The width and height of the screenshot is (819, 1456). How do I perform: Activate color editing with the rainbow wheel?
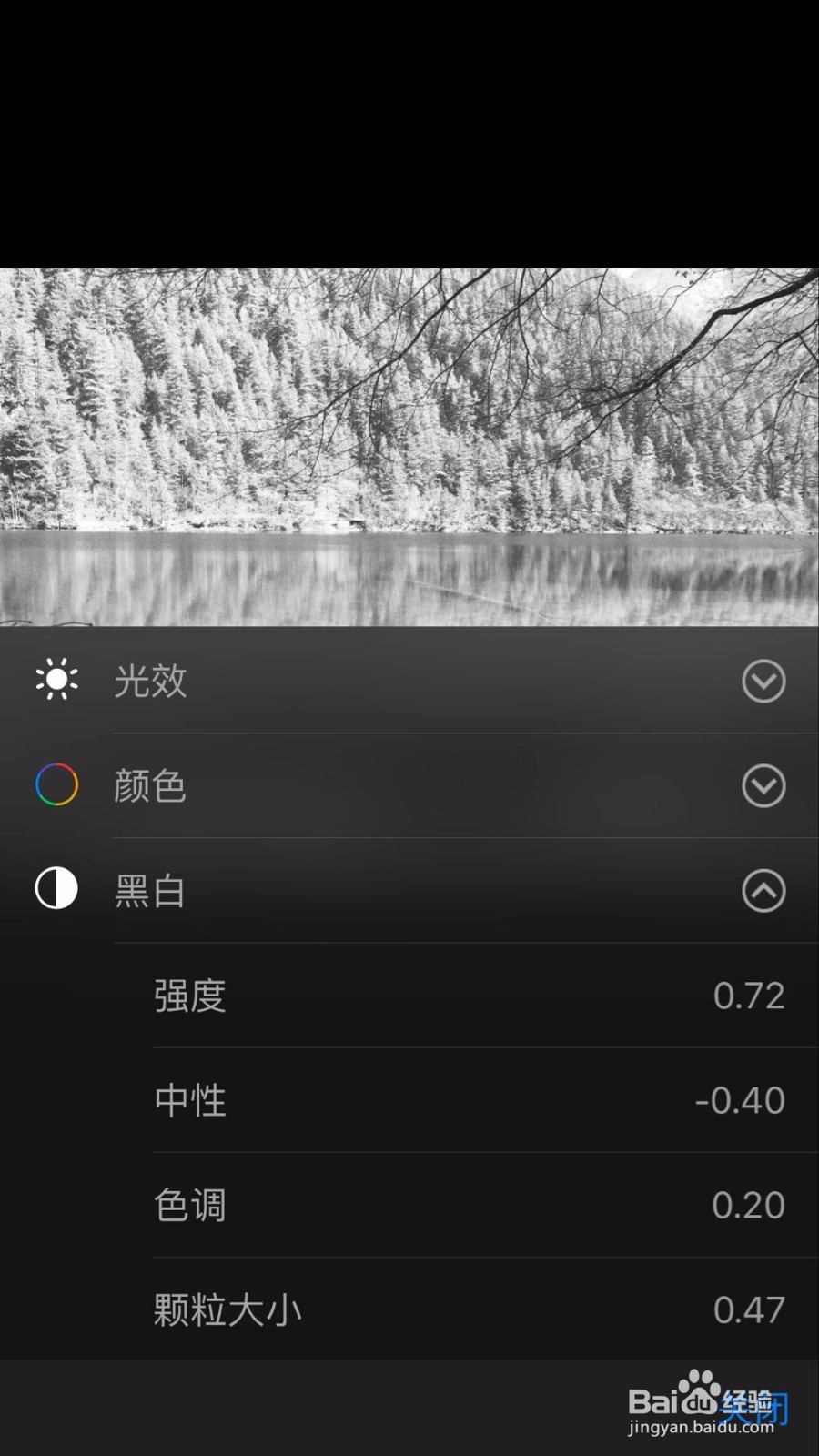point(56,785)
